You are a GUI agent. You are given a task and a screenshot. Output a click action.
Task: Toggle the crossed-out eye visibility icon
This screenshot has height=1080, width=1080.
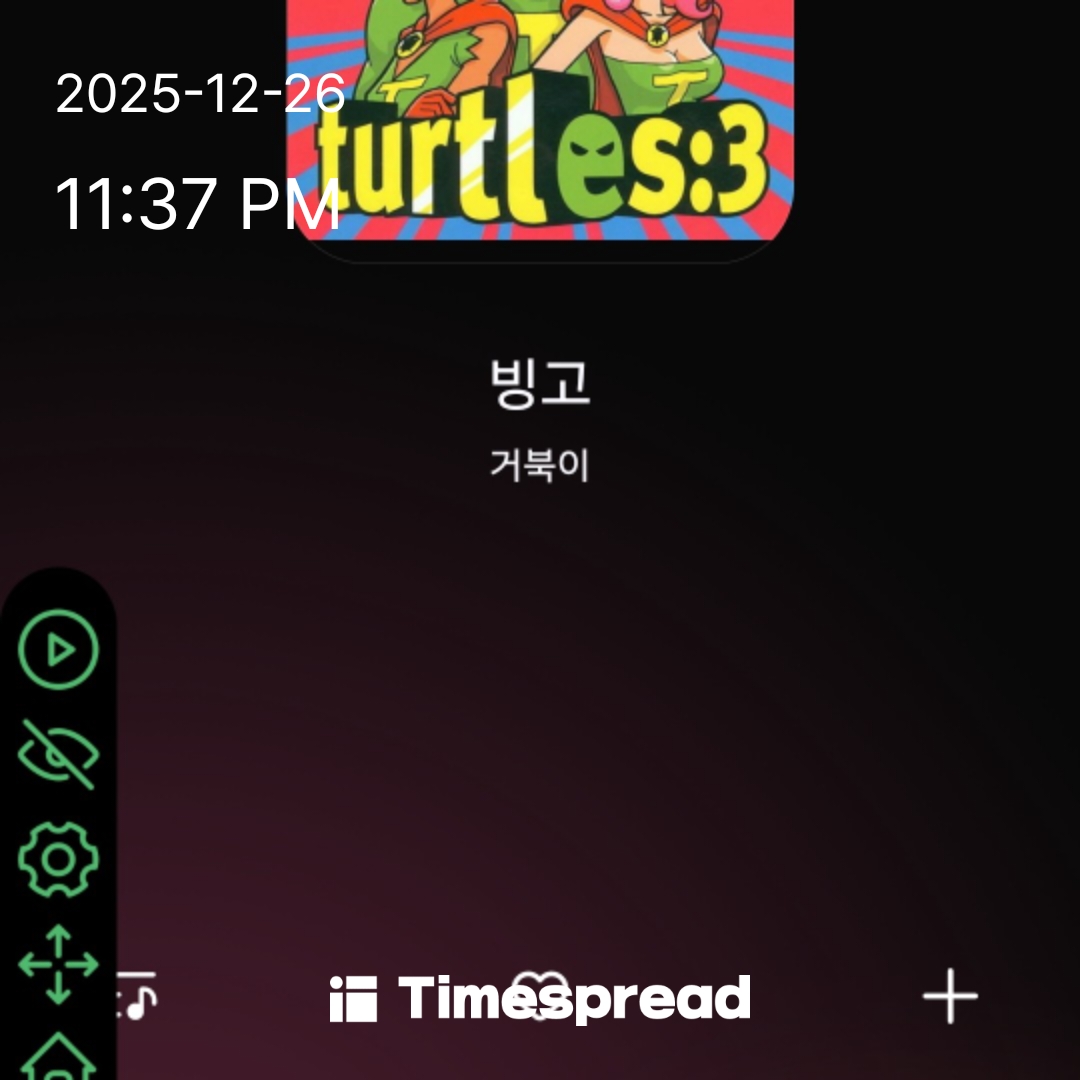(x=59, y=754)
